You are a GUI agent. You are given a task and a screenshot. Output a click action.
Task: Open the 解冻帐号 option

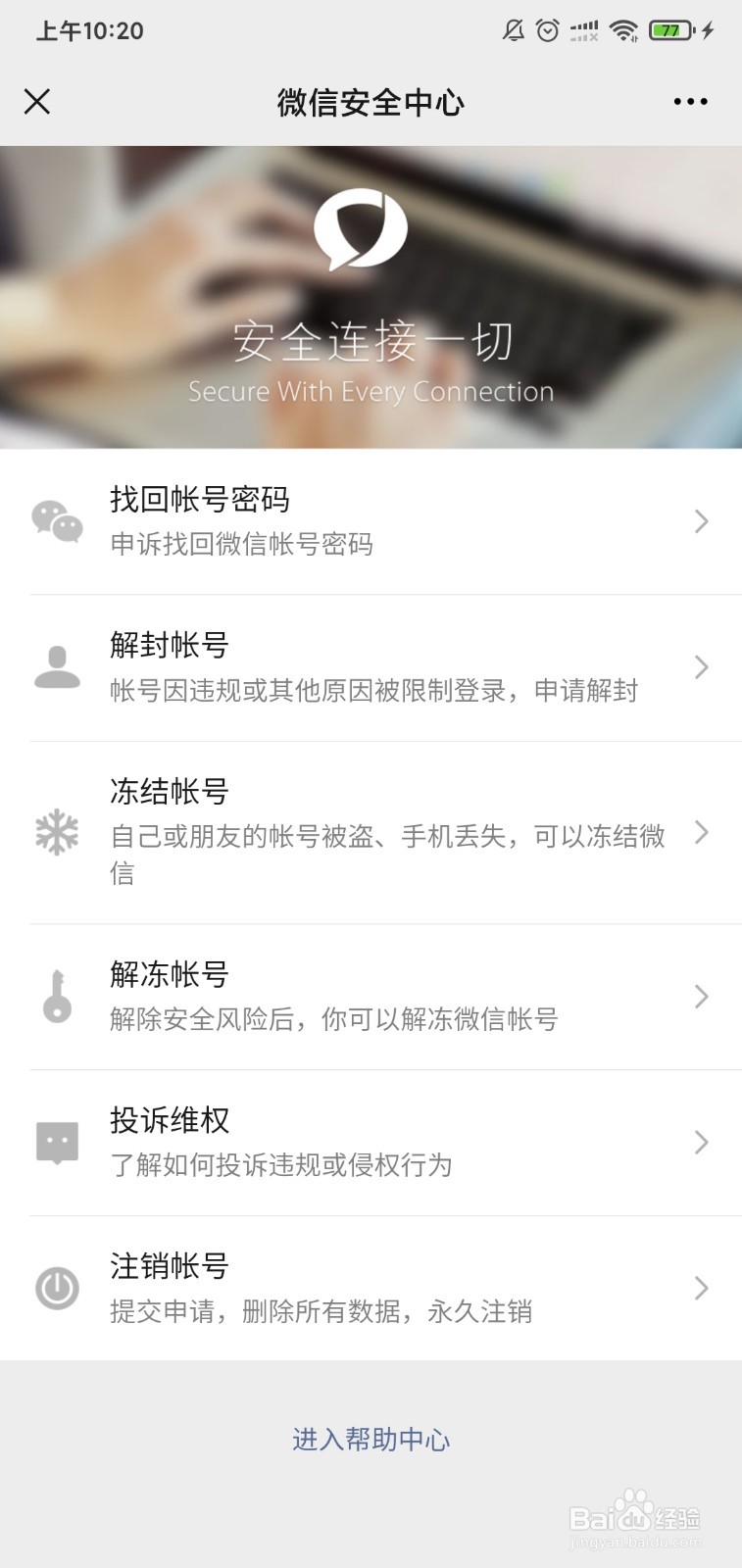371,997
